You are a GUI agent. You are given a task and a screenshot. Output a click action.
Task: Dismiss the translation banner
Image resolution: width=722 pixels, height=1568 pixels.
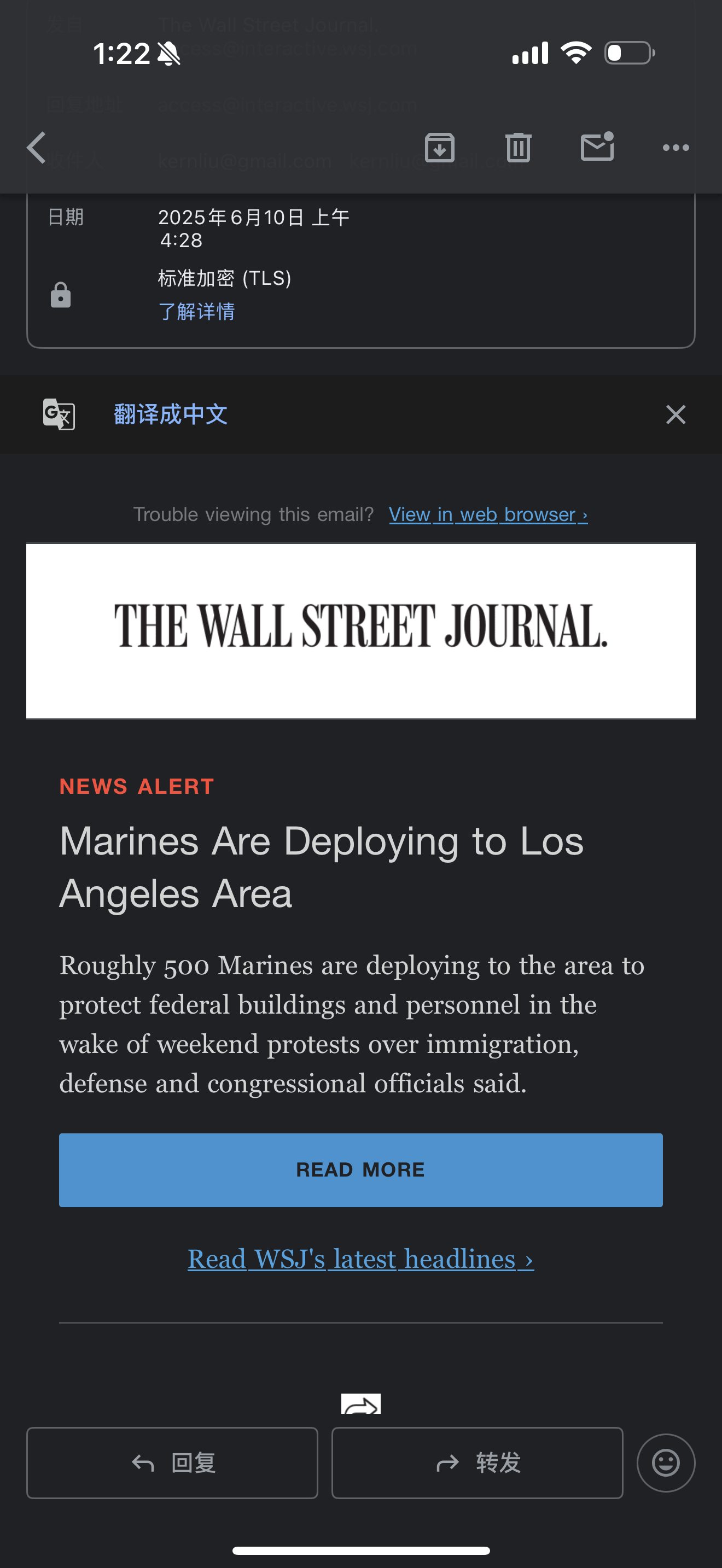pos(676,414)
